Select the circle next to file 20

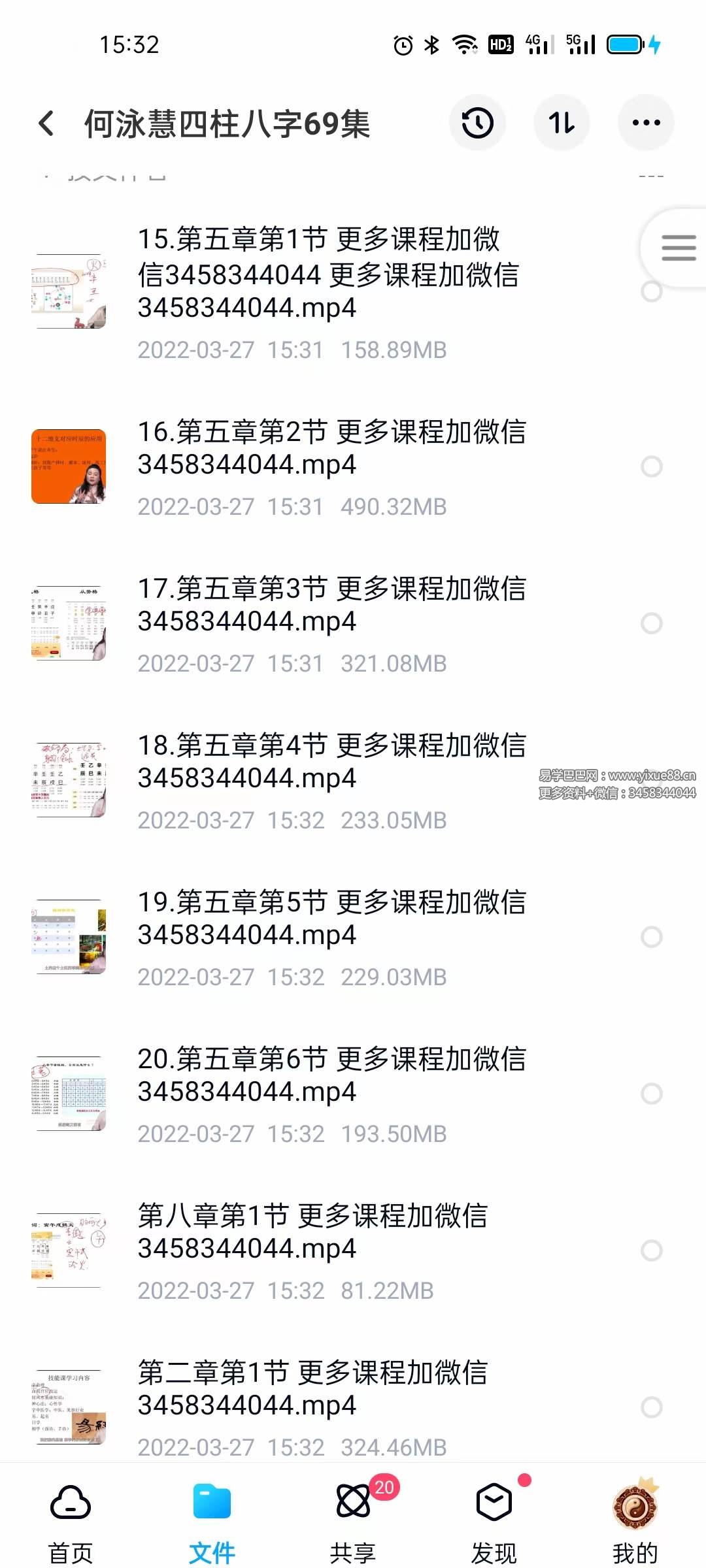650,1092
